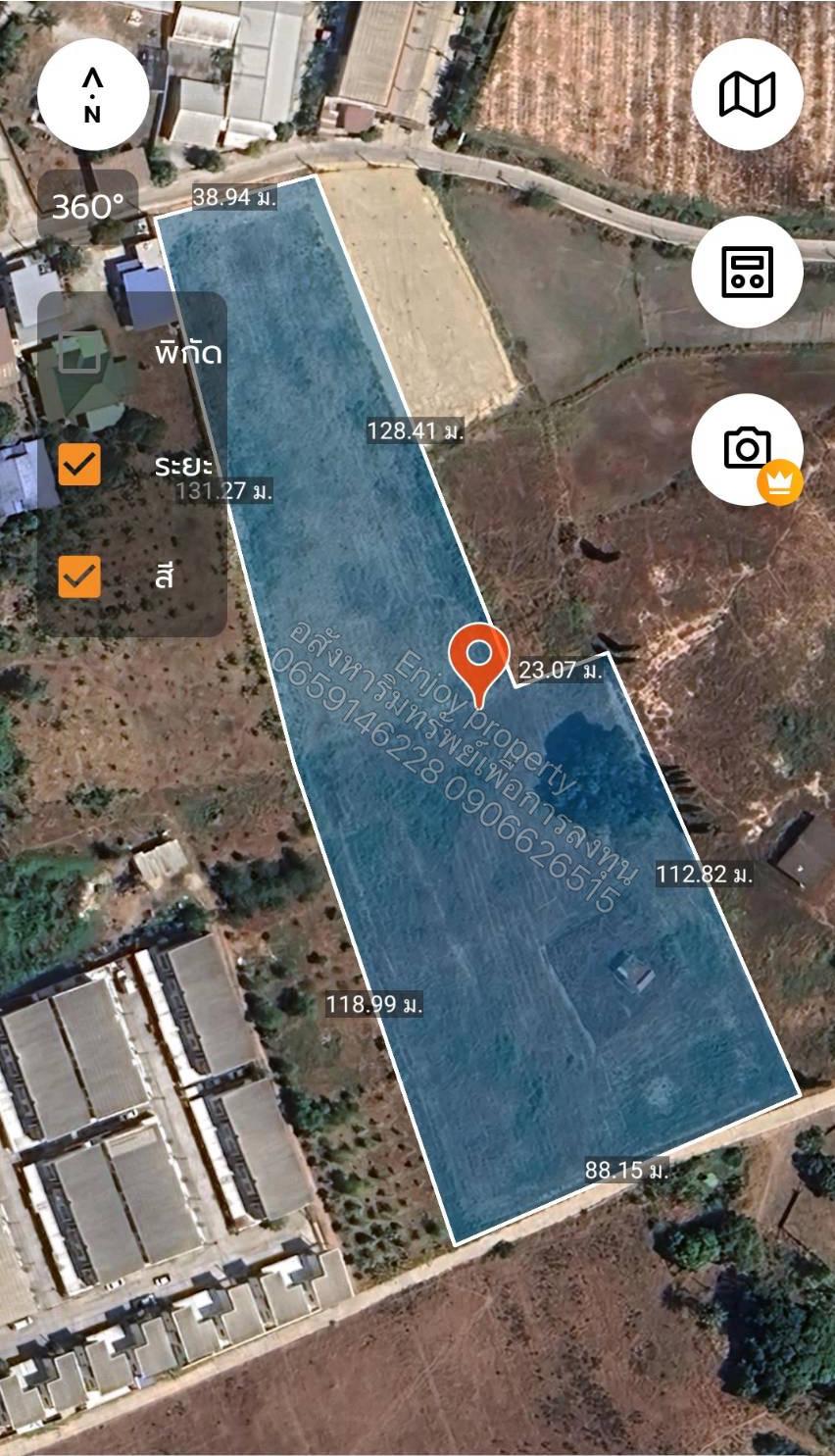835x1456 pixels.
Task: Switch map type with the map icon
Action: [747, 95]
